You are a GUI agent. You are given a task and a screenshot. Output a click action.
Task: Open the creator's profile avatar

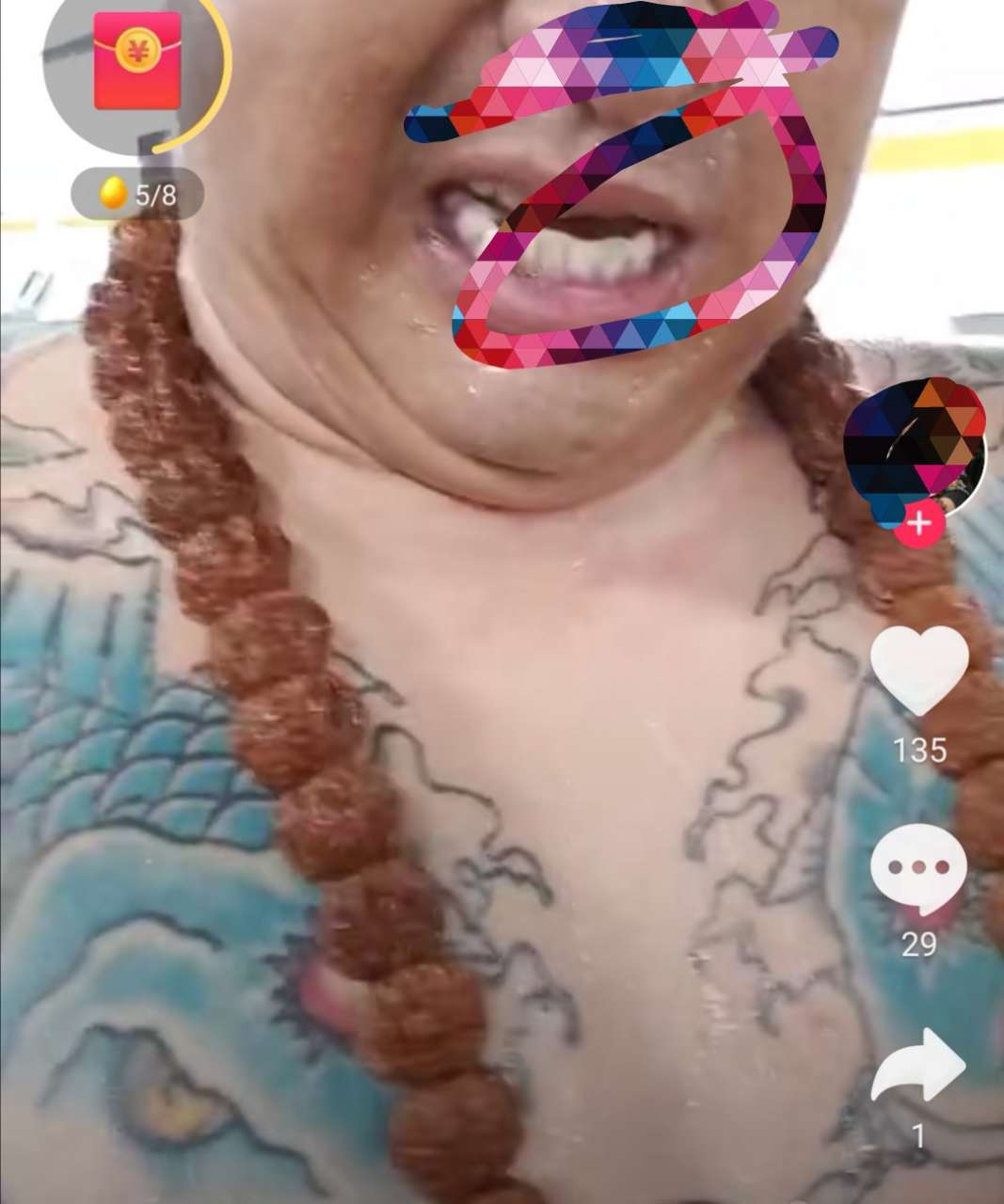913,450
